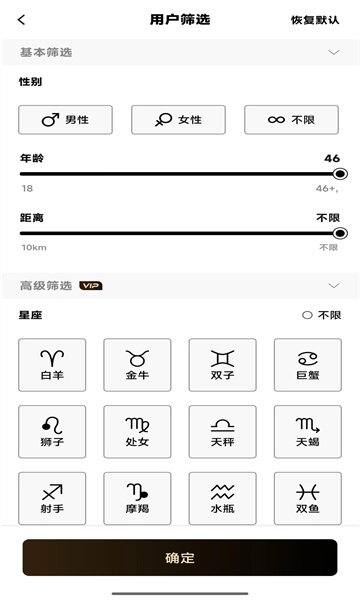Choose the 巨蟹 zodiac sign
Screen dimensions: 360x600
tap(308, 365)
